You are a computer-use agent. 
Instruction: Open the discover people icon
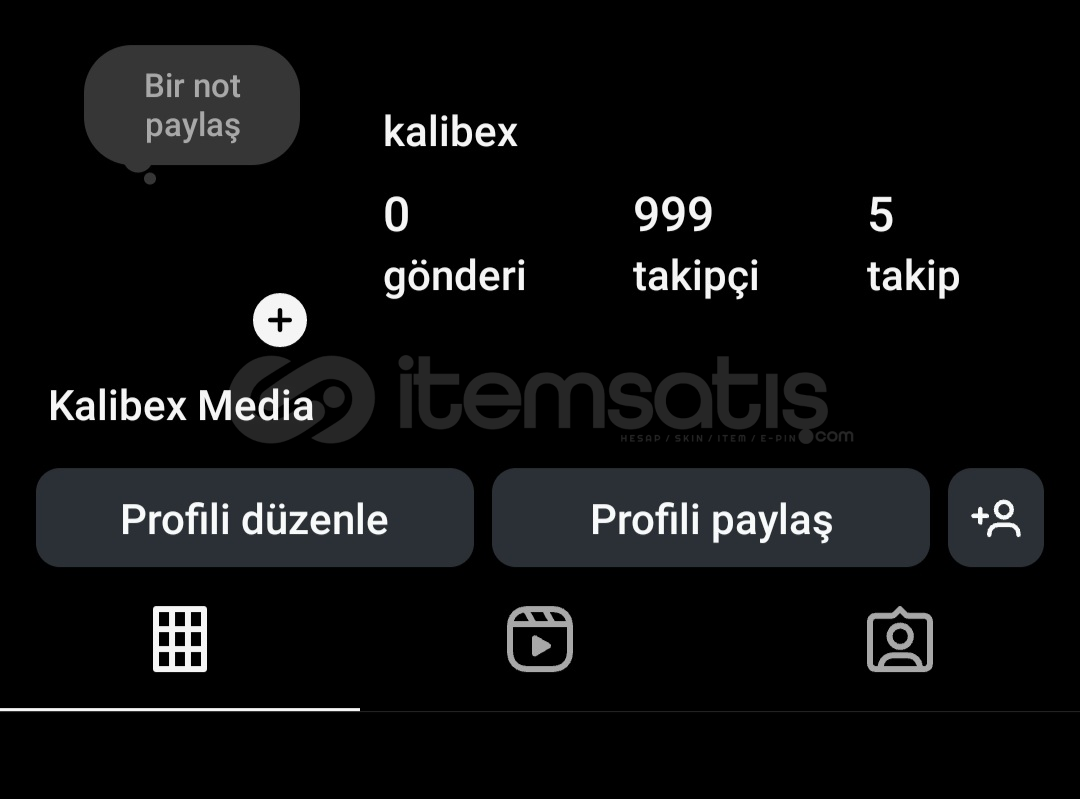click(995, 518)
